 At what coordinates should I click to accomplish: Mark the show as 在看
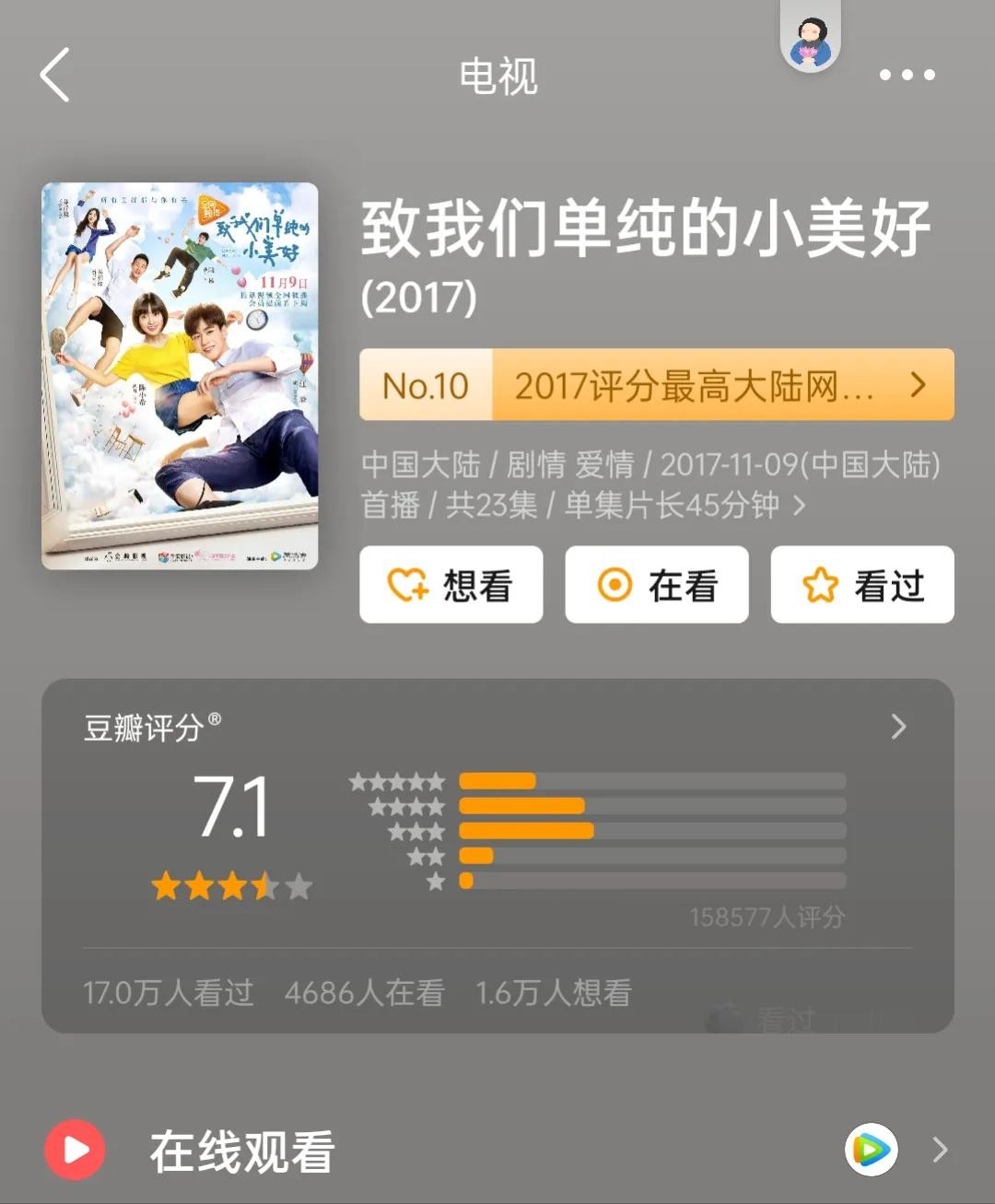coord(656,585)
